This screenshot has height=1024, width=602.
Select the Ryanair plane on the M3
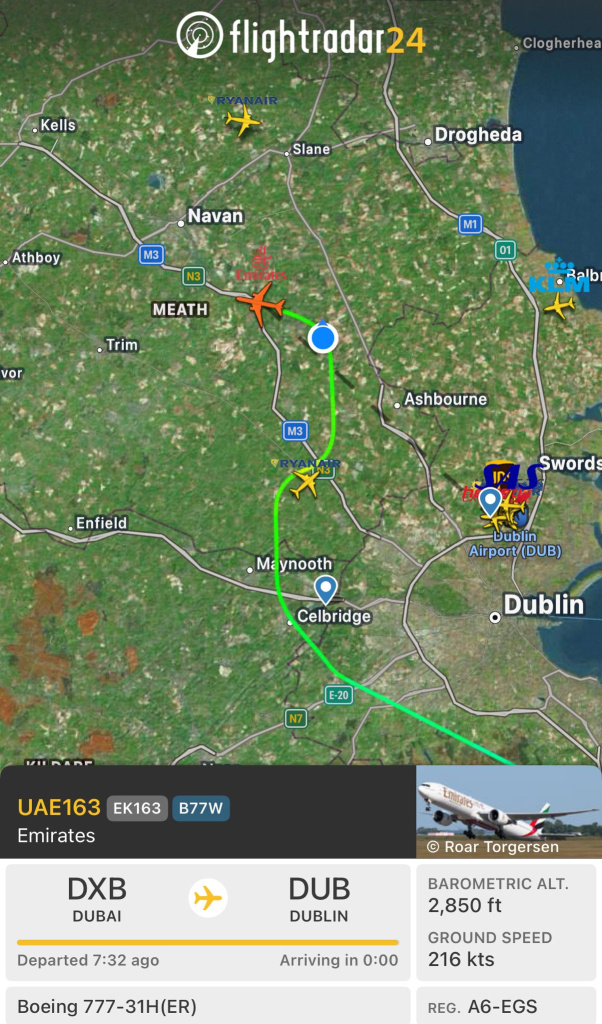(306, 483)
